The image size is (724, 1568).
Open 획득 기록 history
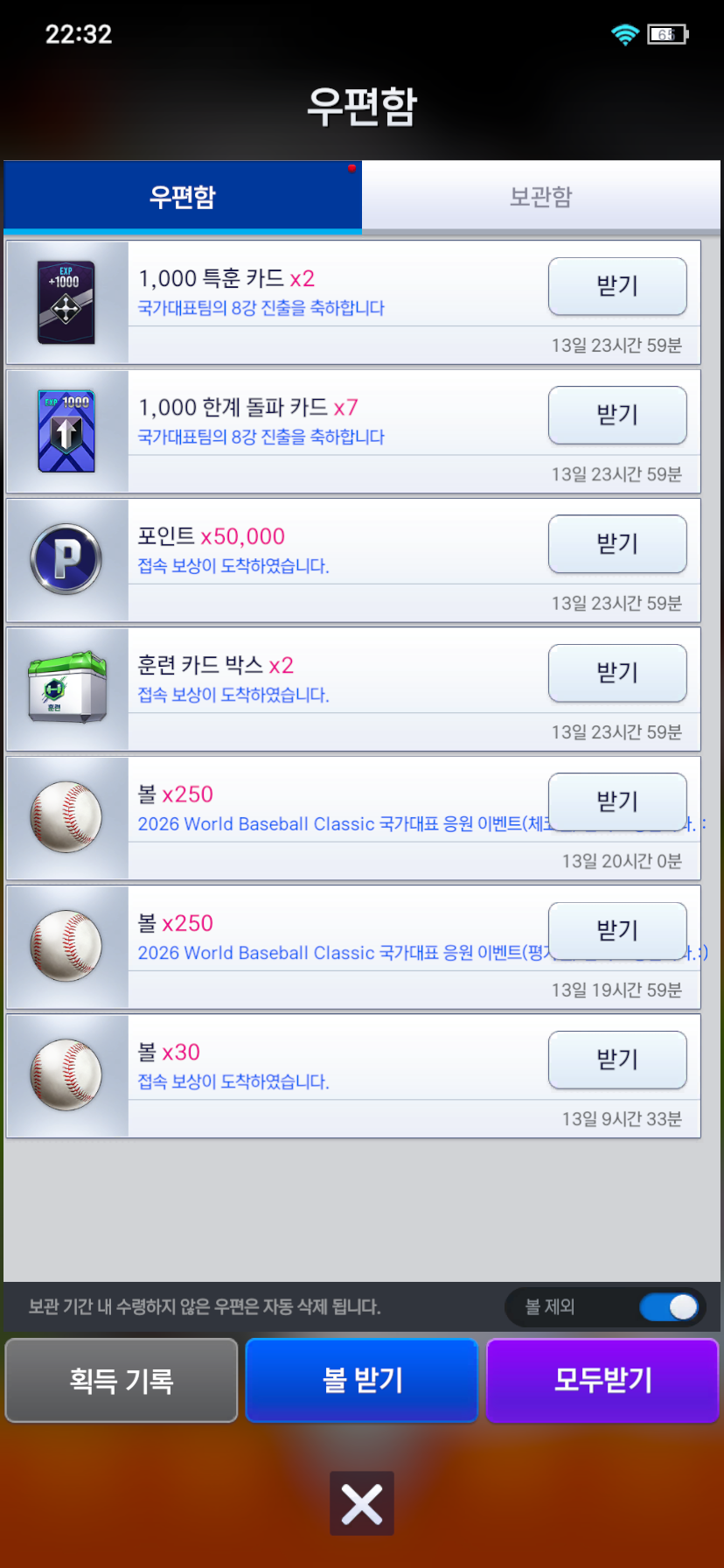(122, 1380)
